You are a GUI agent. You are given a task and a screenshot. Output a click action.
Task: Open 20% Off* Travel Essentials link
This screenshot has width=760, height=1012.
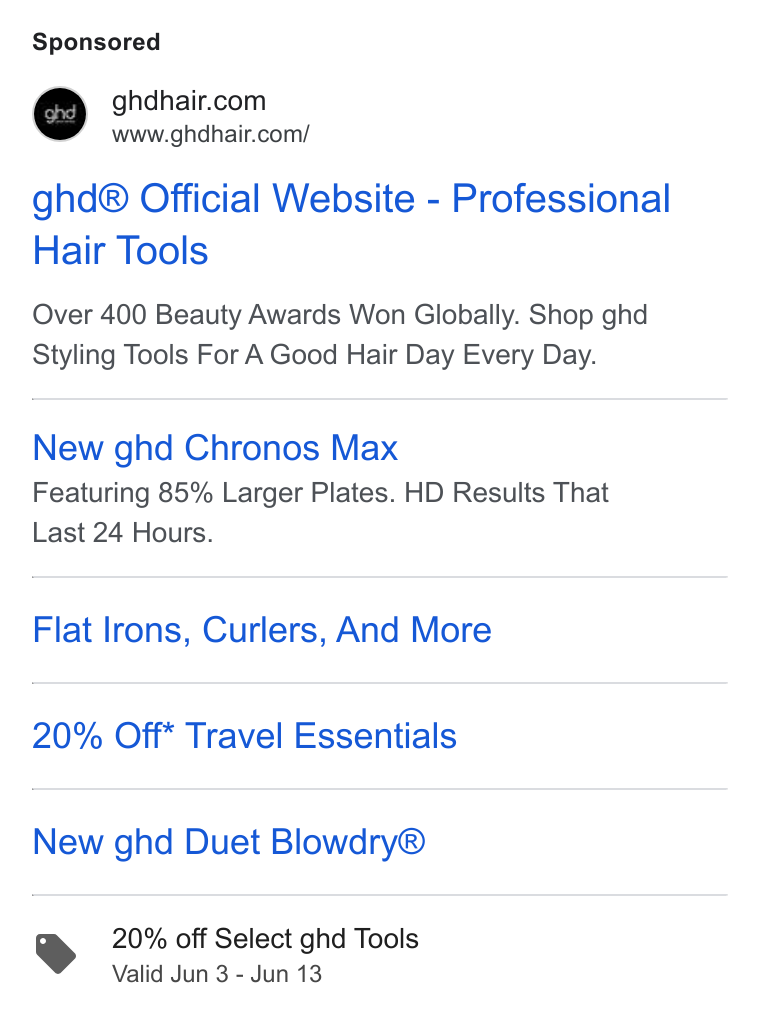pos(245,736)
